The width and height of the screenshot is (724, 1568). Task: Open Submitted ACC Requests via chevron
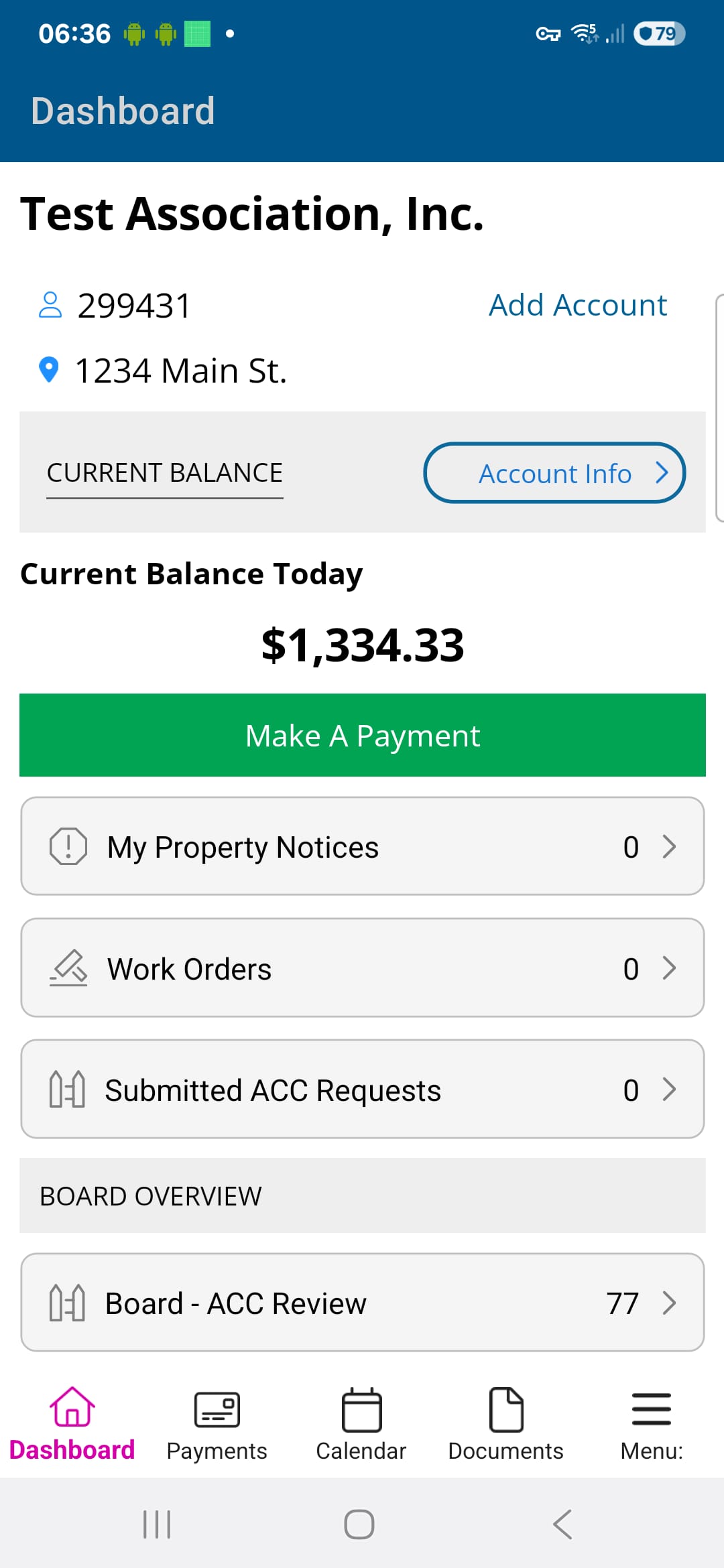(x=669, y=1090)
